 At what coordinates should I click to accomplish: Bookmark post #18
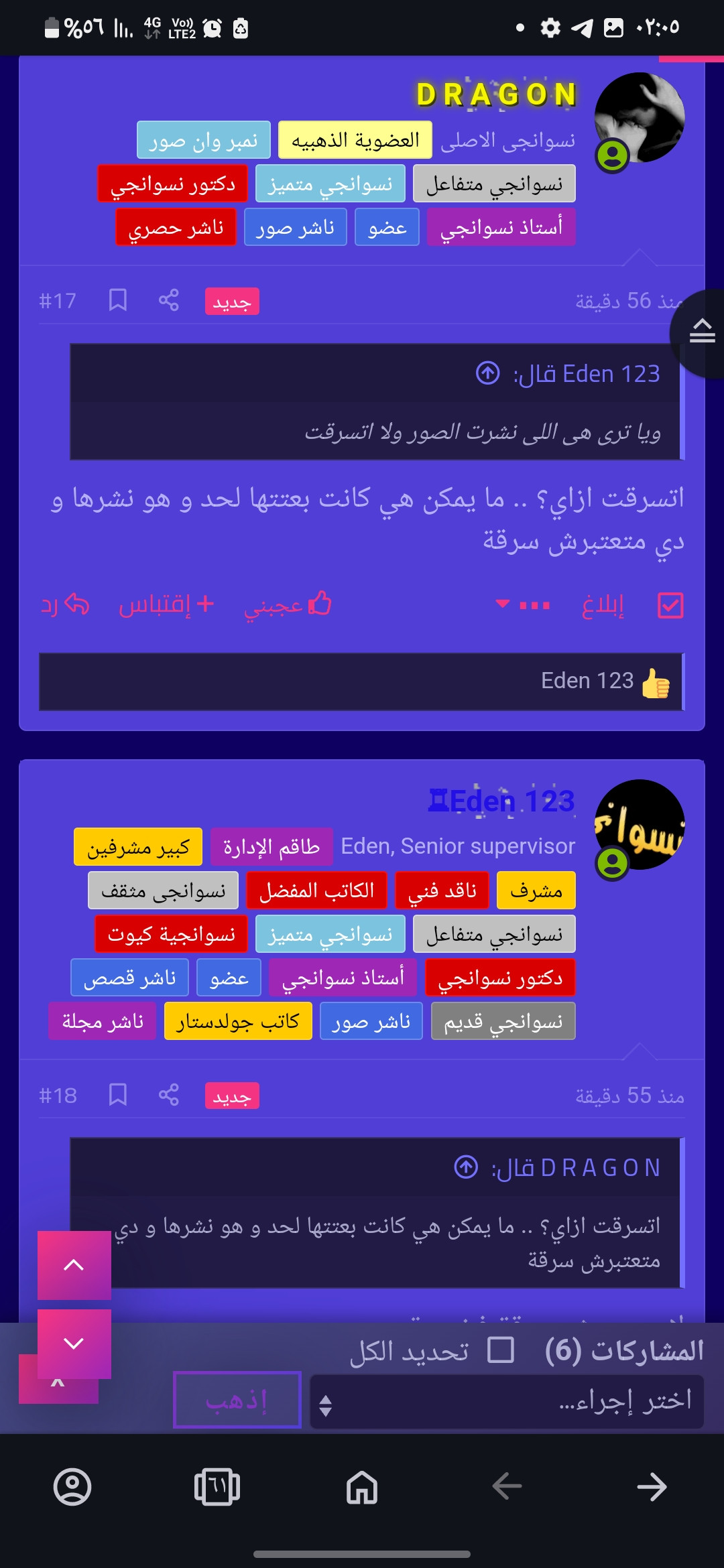tap(118, 1095)
